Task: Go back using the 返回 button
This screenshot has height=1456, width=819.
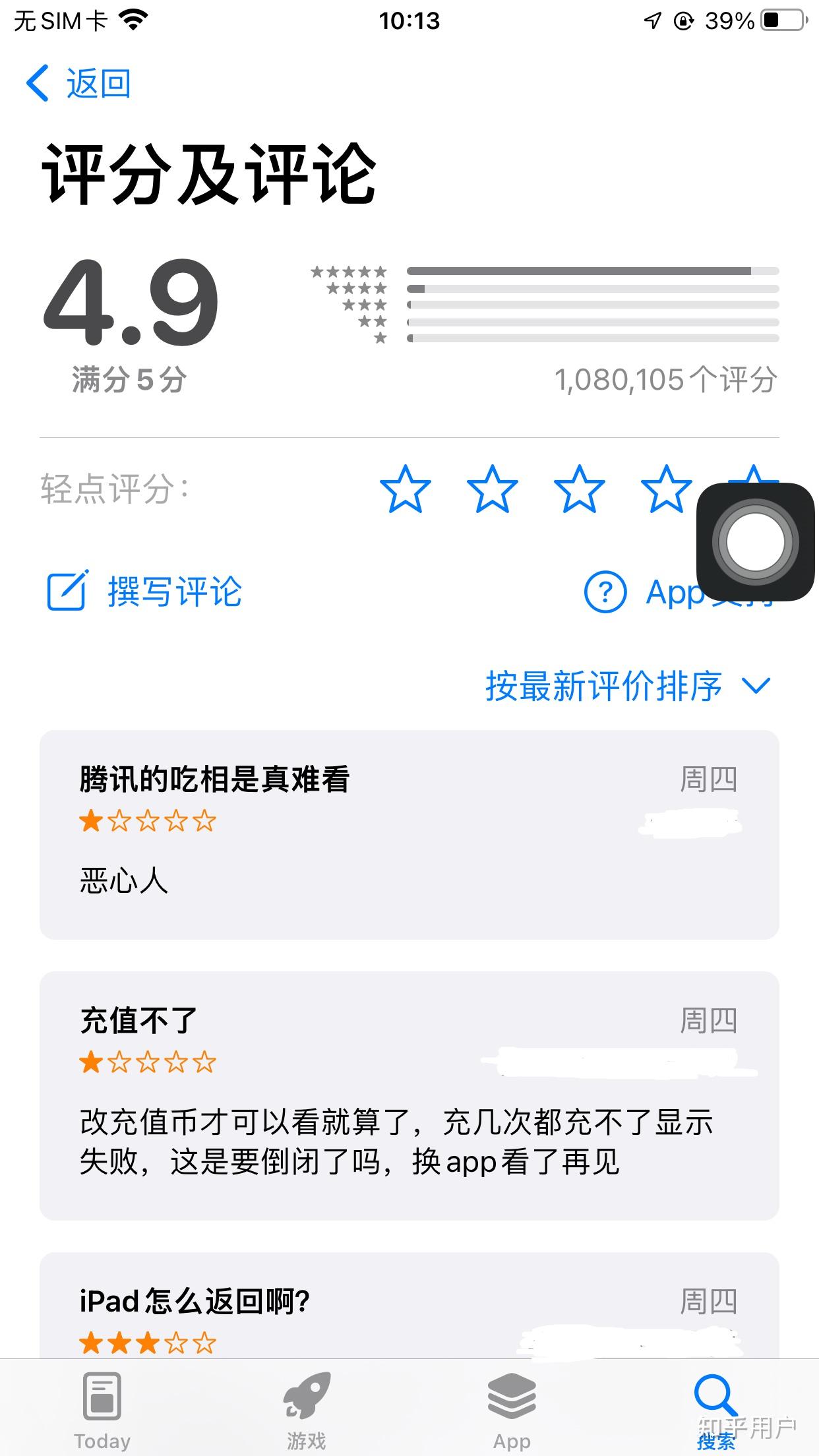Action: point(79,84)
